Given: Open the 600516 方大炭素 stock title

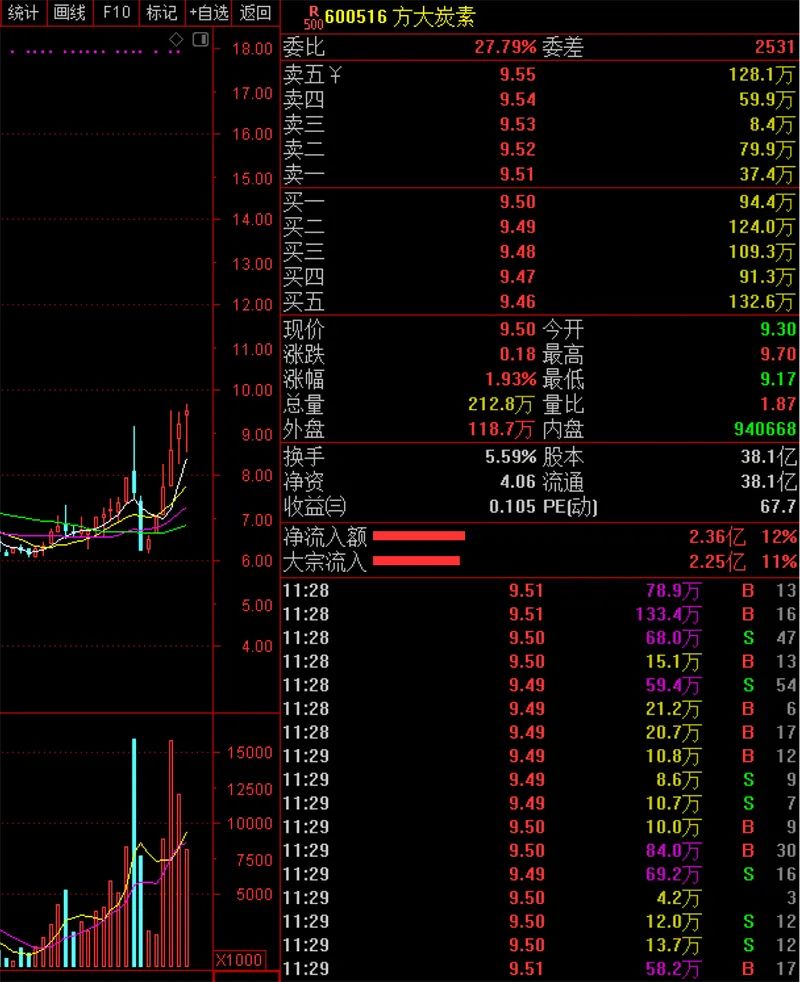Looking at the screenshot, I should click(399, 17).
